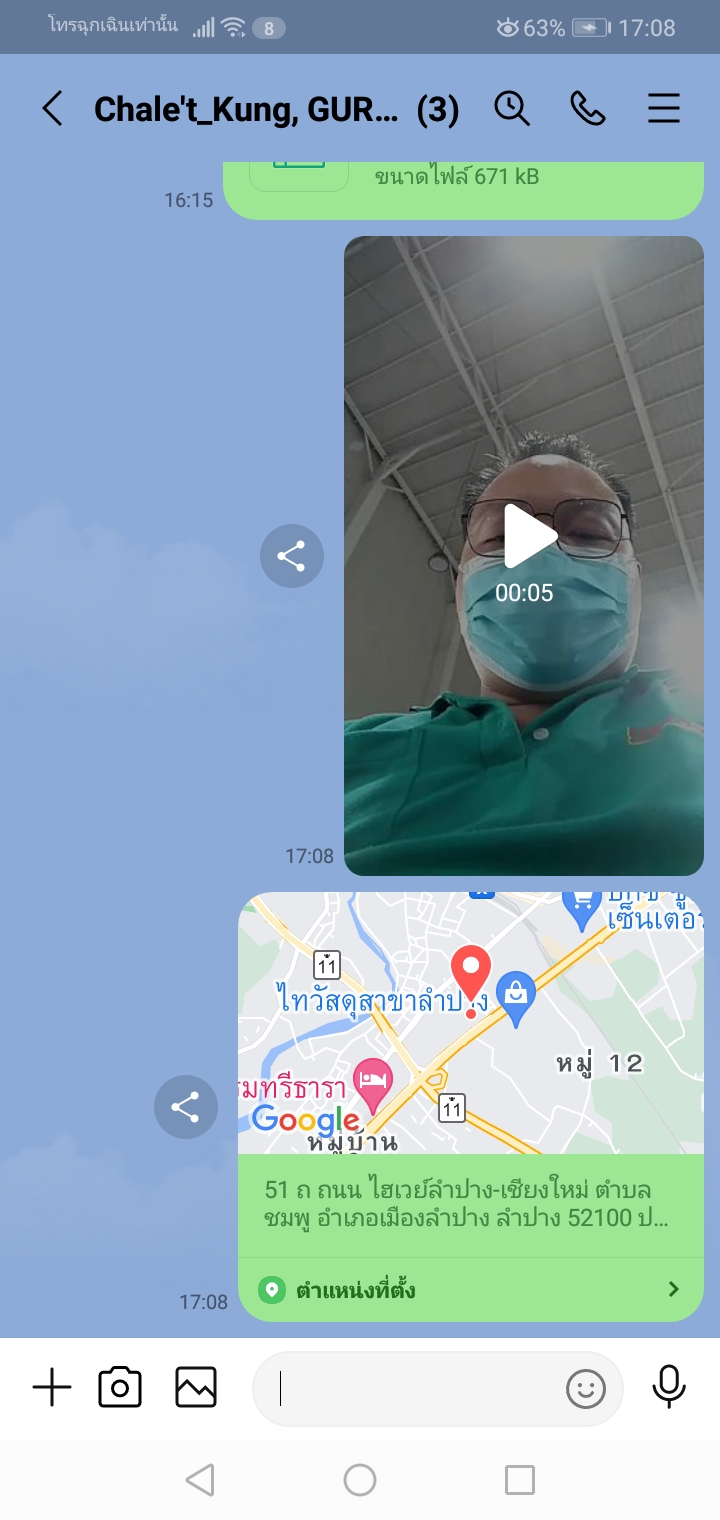Open the emoji and sticker picker
Screen dimensions: 720x1520
586,1388
